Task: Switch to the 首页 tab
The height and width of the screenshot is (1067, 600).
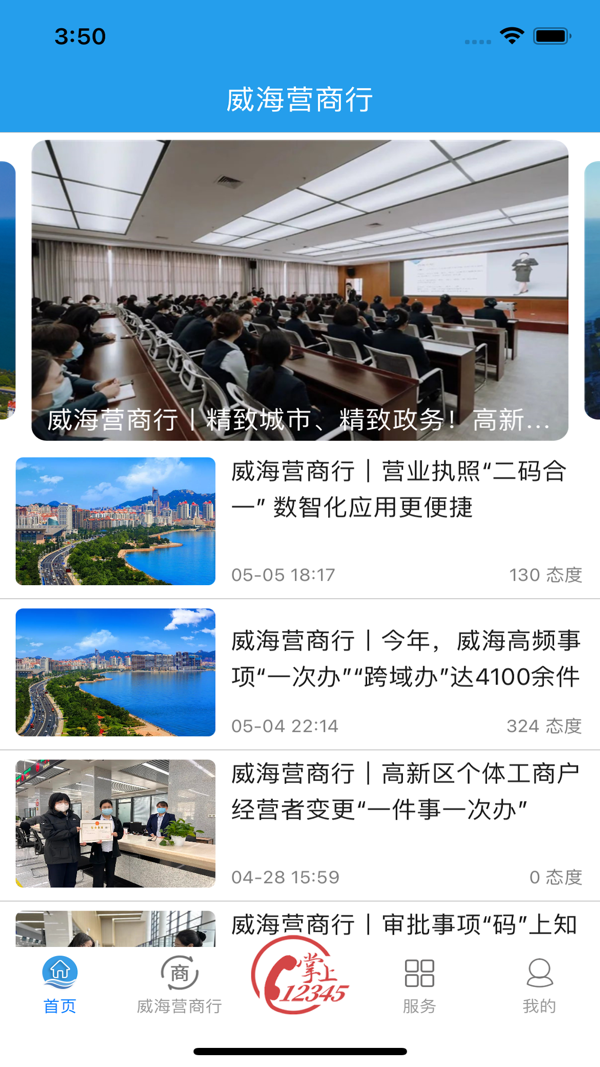Action: [60, 985]
